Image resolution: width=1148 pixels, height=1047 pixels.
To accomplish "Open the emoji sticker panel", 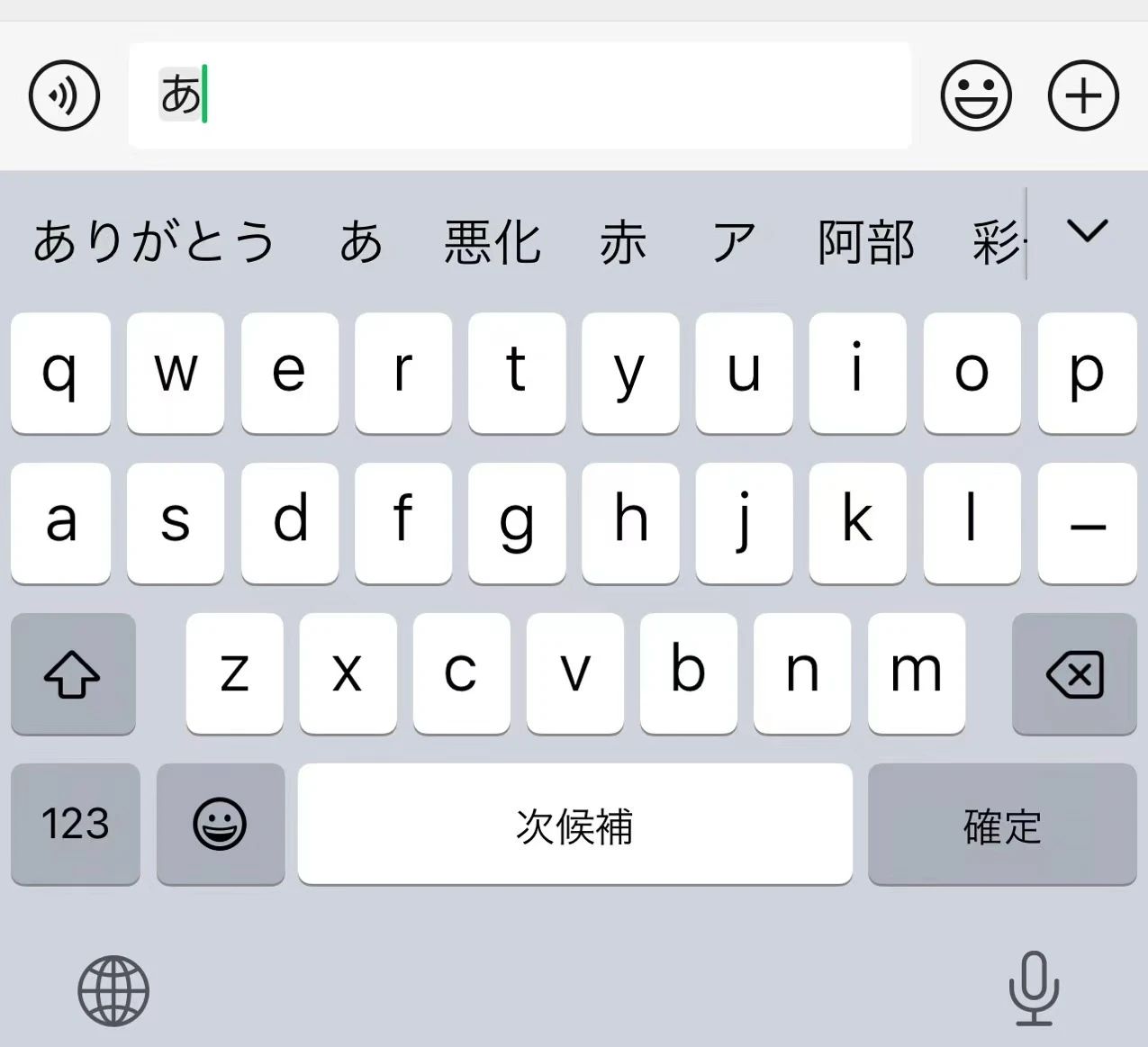I will pyautogui.click(x=976, y=95).
